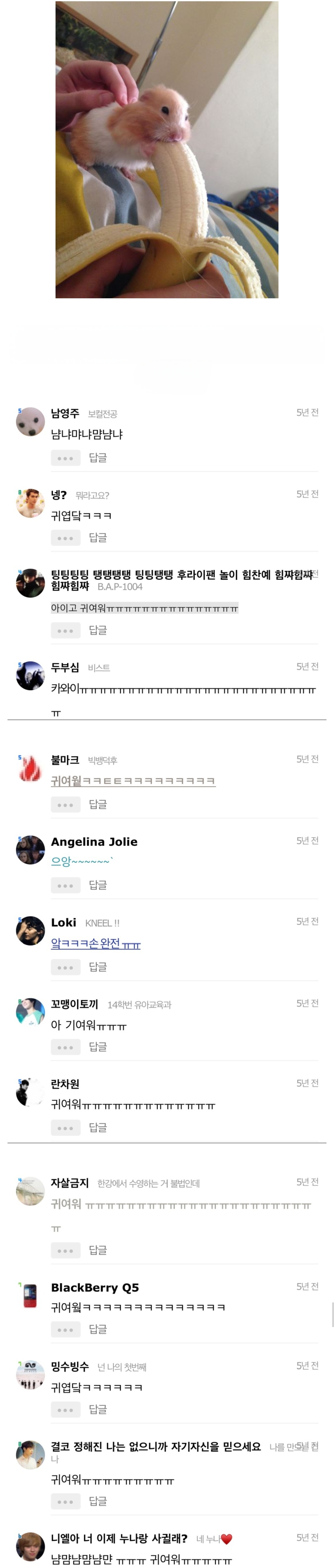Reply to 자살금지's comment
This screenshot has width=334, height=1568.
click(x=97, y=1250)
